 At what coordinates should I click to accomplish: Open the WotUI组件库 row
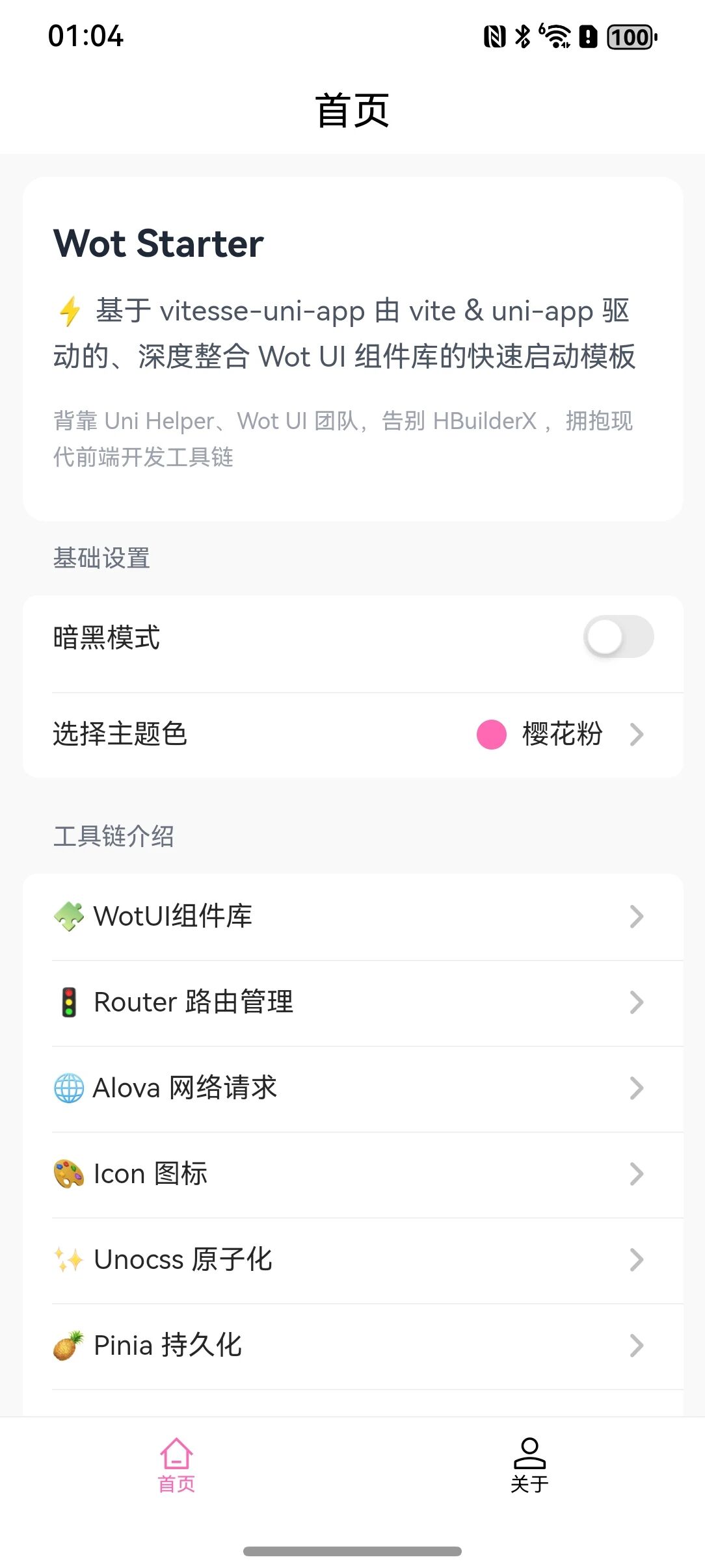352,917
